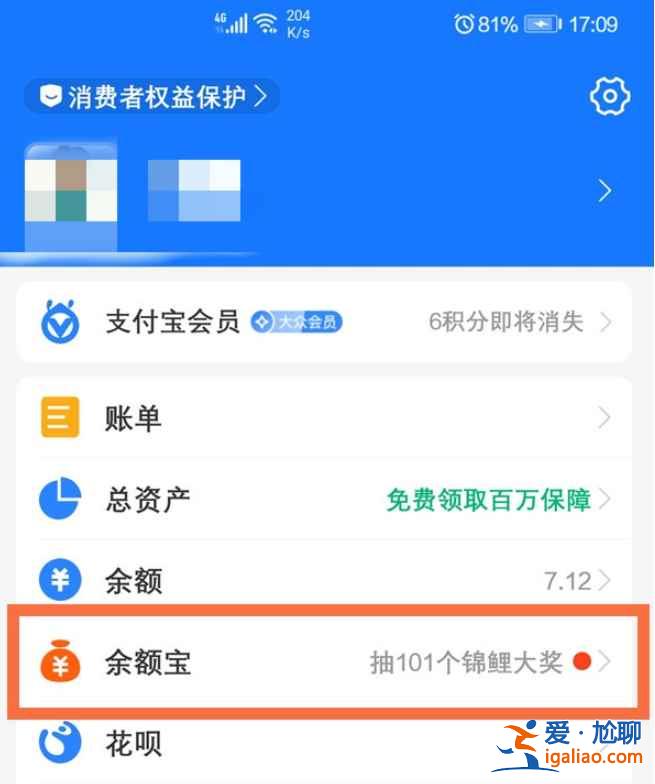Open the 账单 bills row
Screen dimensions: 655x784
pos(324,418)
